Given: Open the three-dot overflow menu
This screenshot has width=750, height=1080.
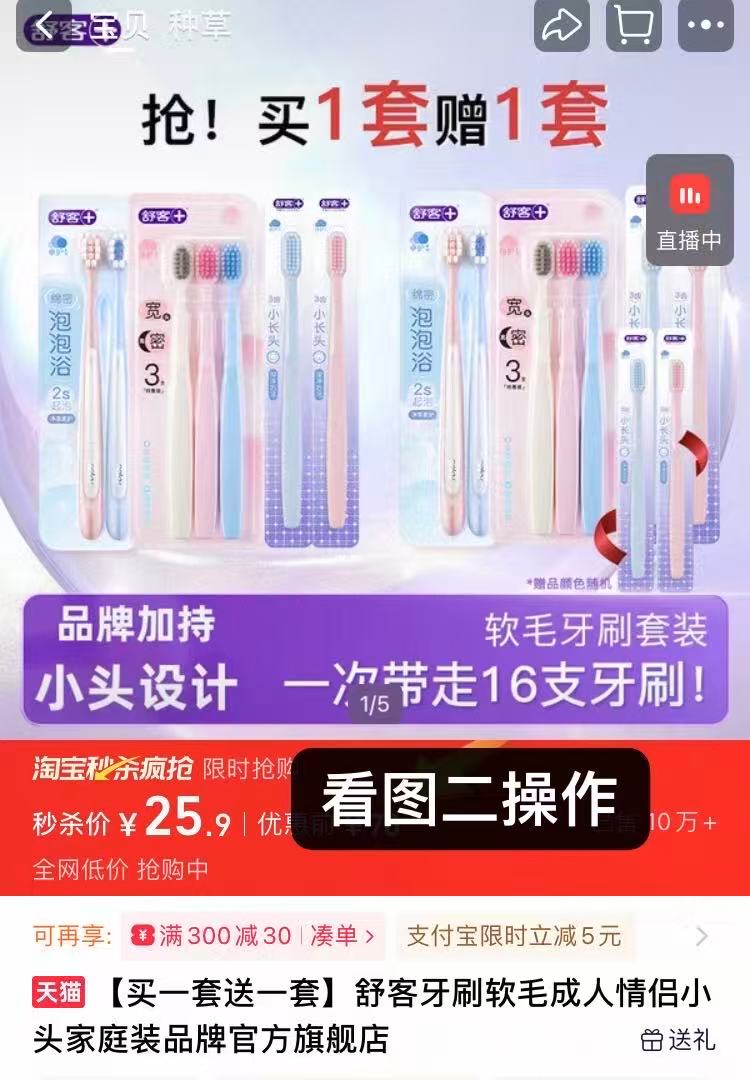Looking at the screenshot, I should 705,26.
